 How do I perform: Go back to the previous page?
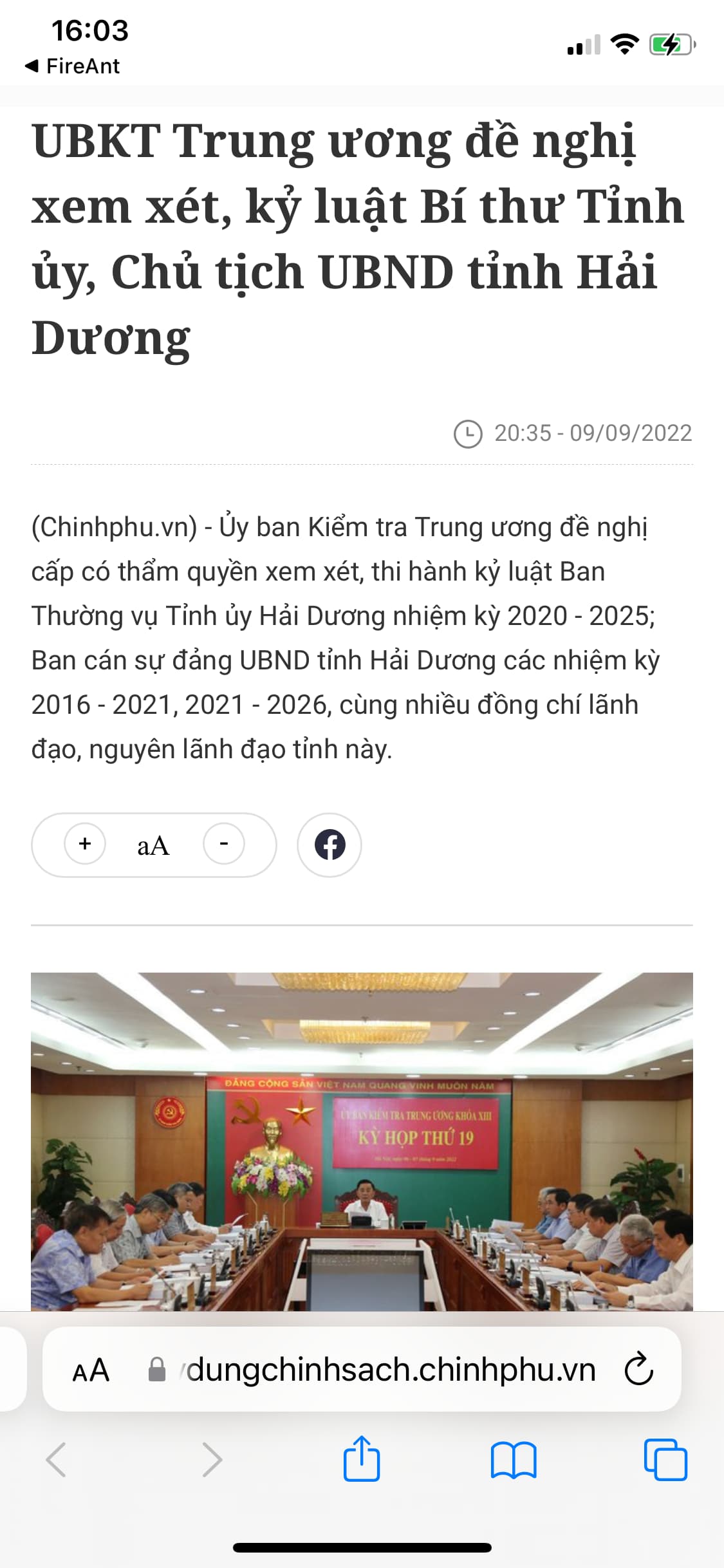(57, 1459)
